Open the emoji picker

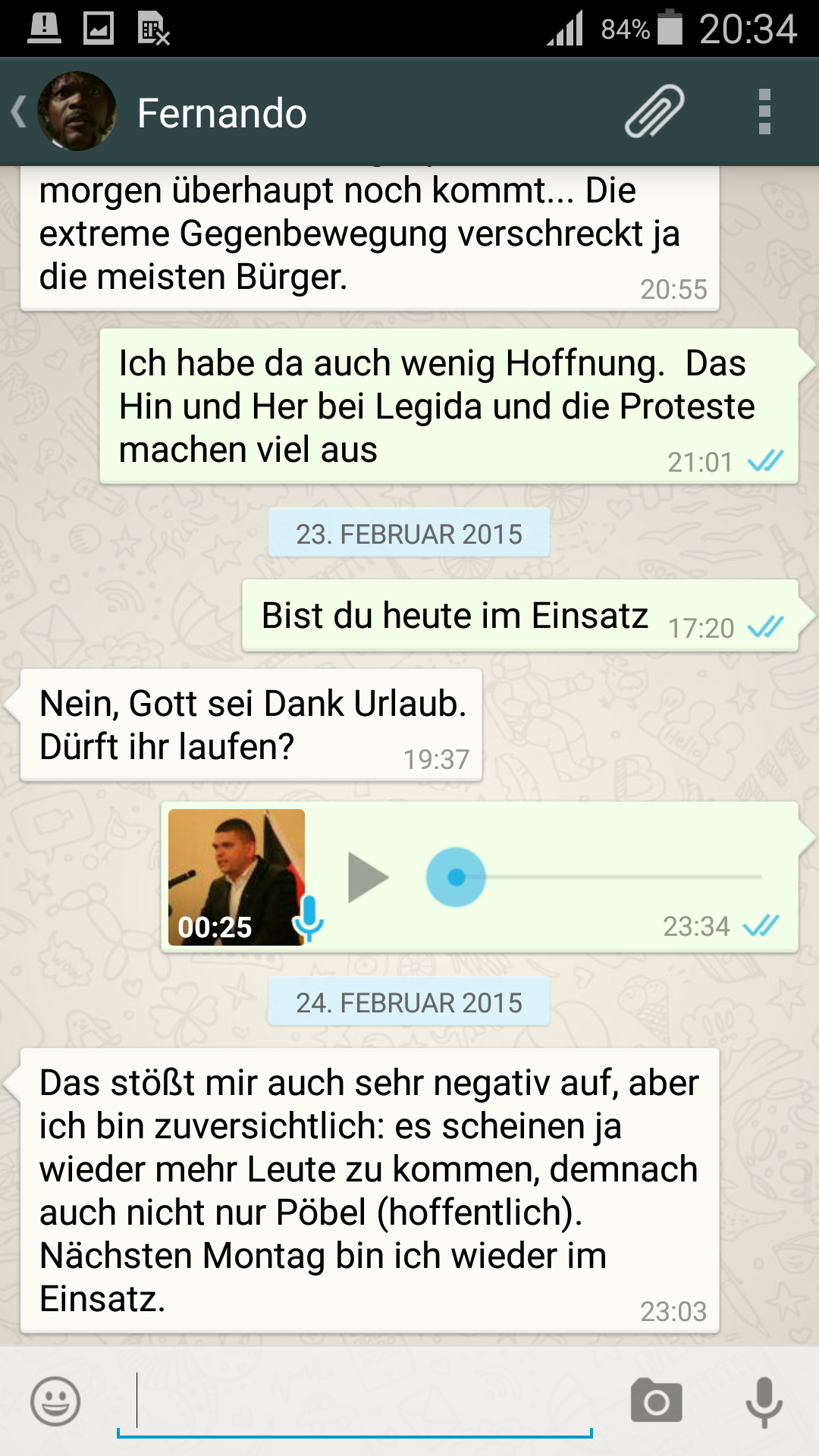[55, 1401]
